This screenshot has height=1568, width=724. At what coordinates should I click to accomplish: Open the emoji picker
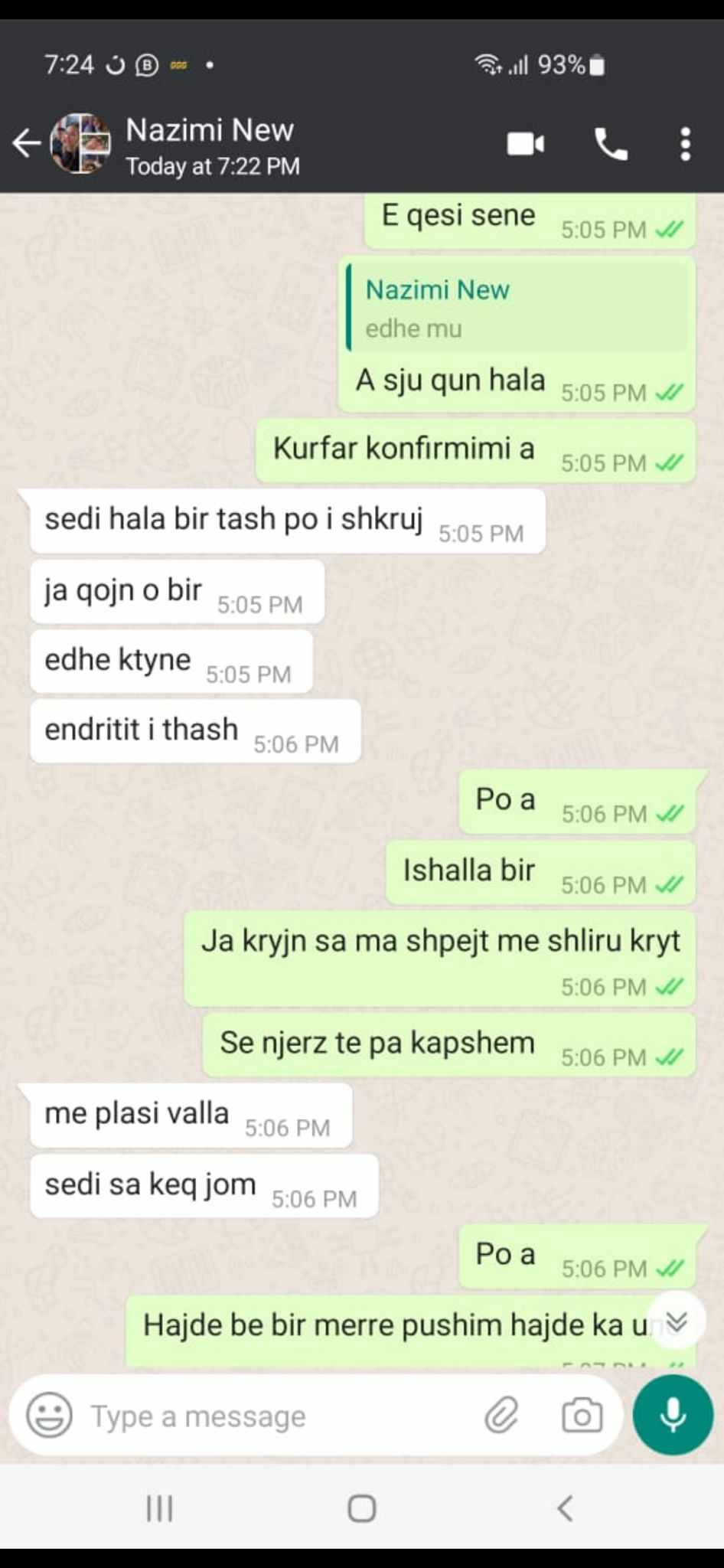point(50,1415)
